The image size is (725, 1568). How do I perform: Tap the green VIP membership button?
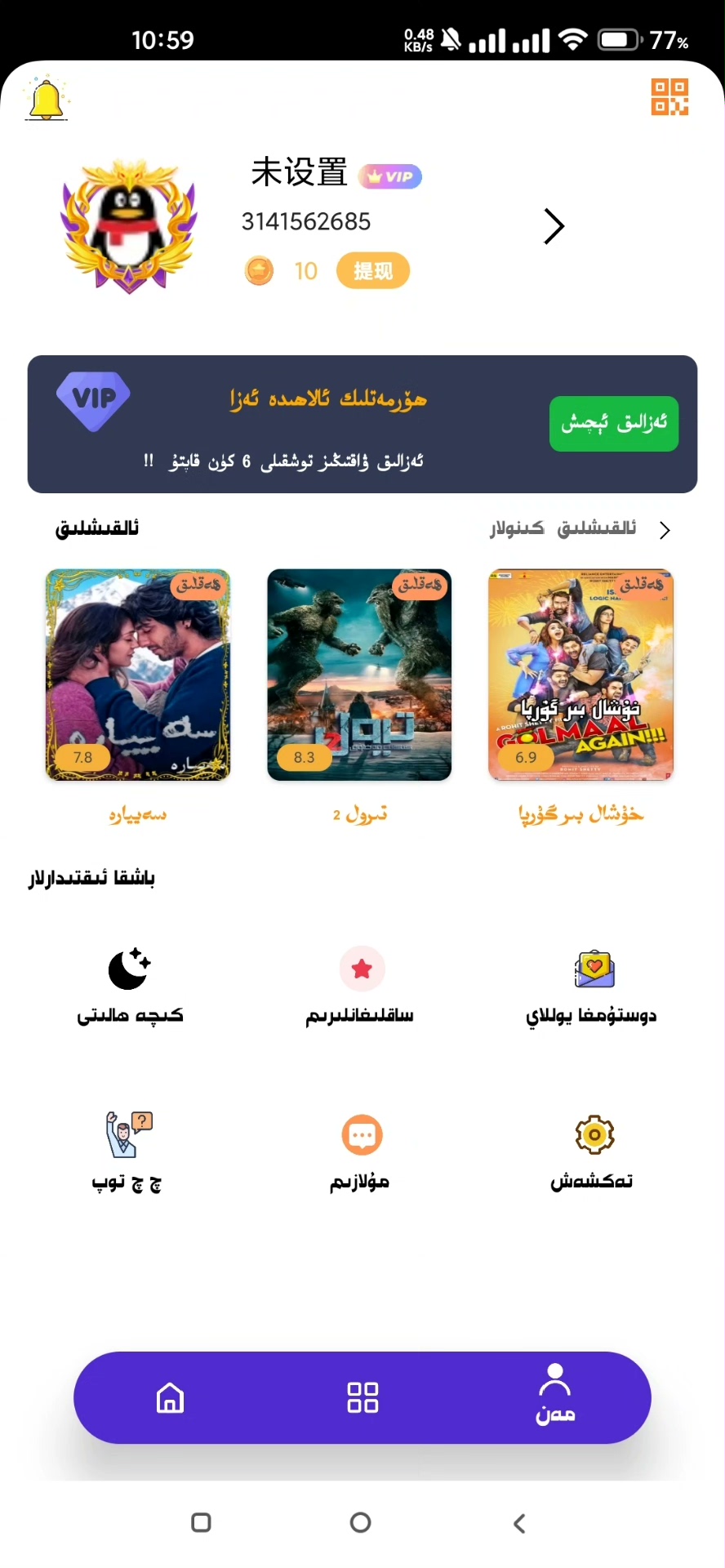[x=613, y=423]
